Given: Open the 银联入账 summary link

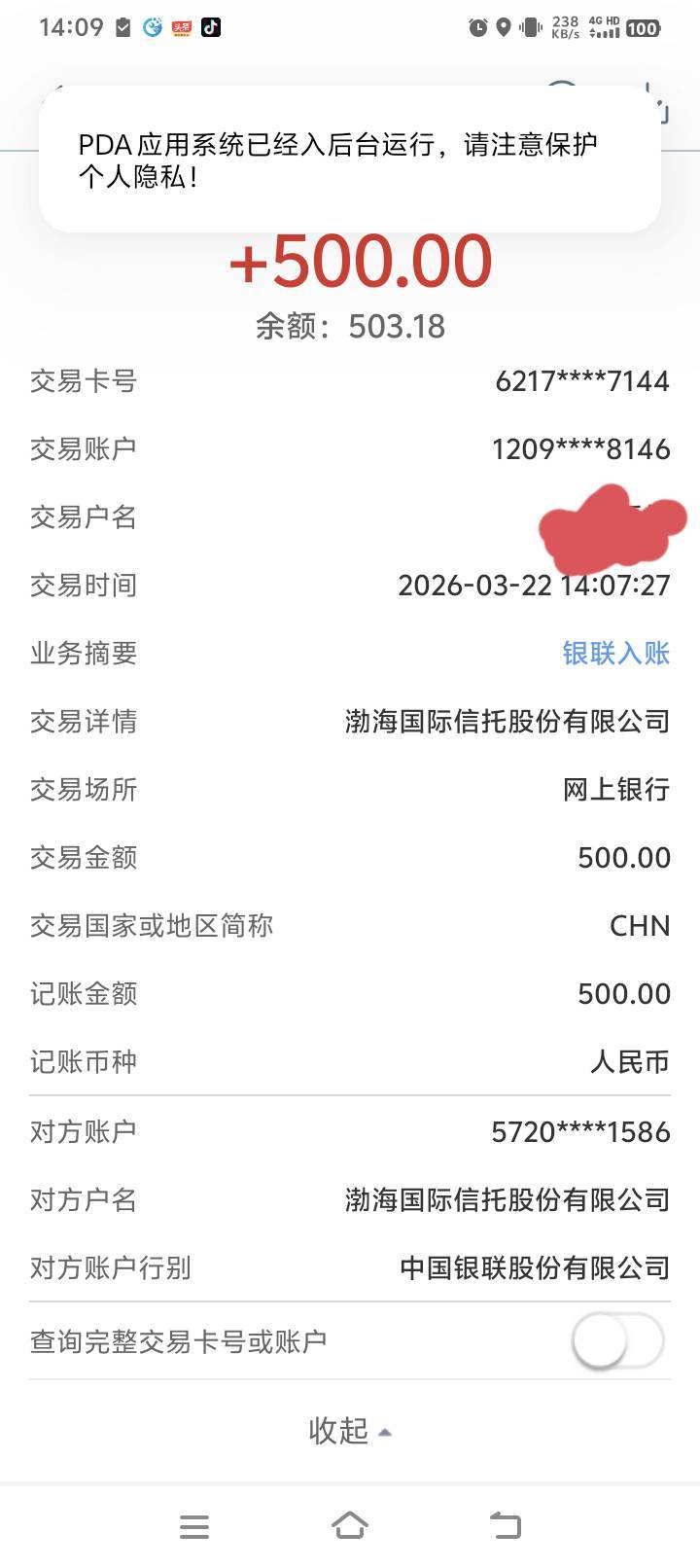Looking at the screenshot, I should [615, 653].
